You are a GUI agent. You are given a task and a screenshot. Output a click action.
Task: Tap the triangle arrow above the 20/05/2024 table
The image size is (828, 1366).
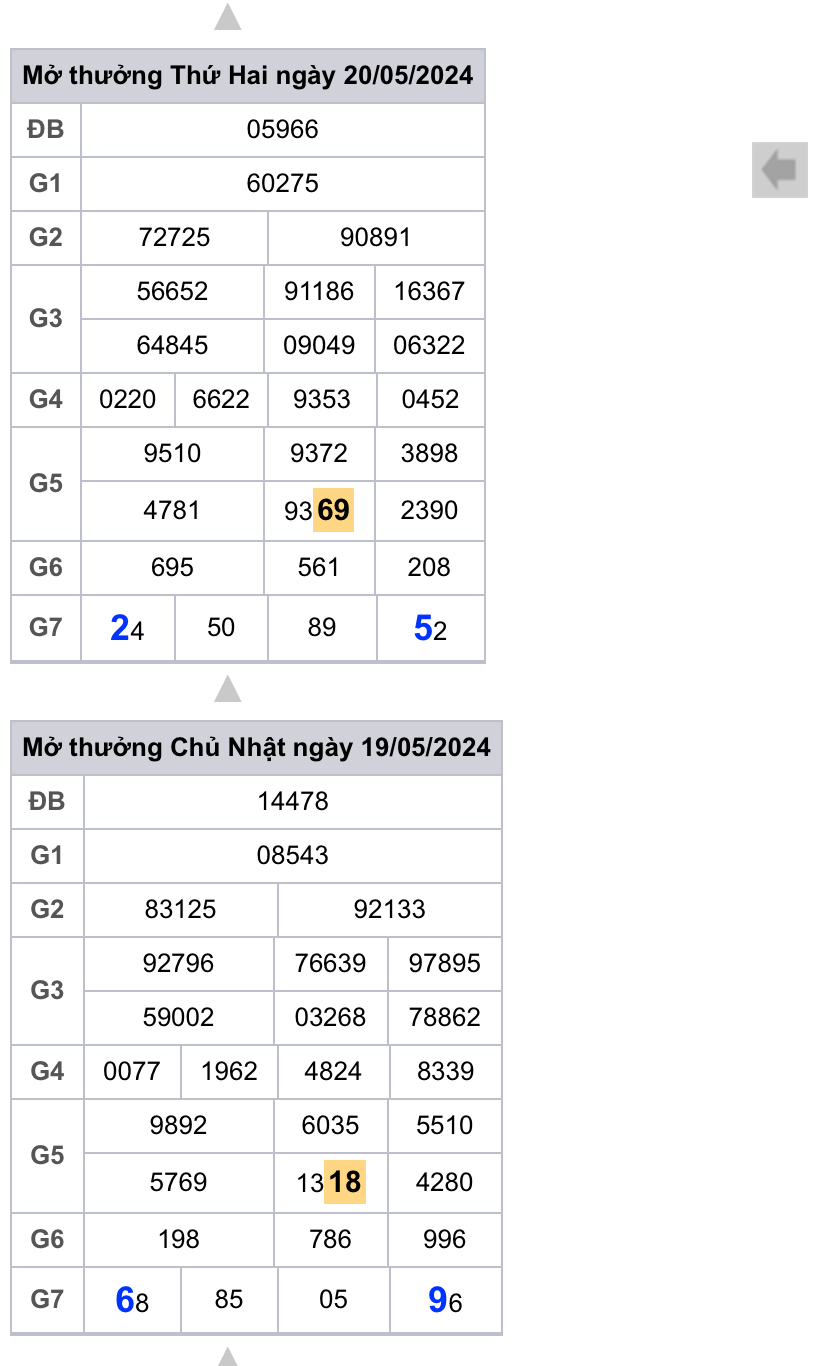point(228,17)
